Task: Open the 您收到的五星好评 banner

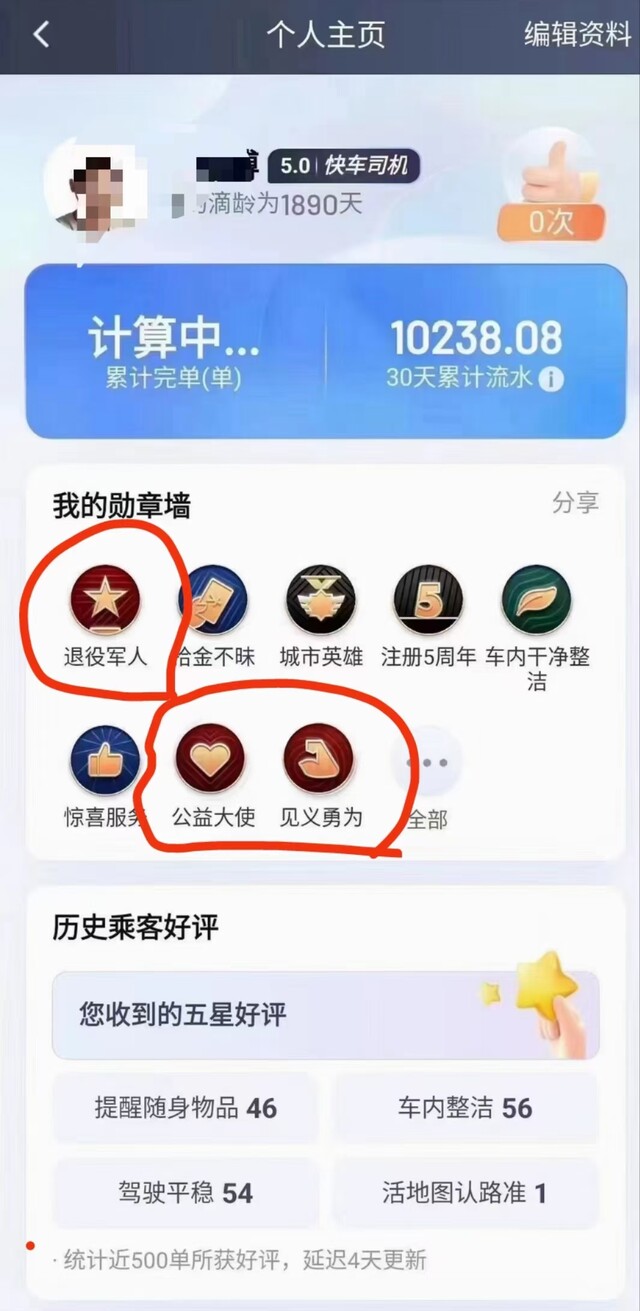Action: click(x=326, y=1014)
